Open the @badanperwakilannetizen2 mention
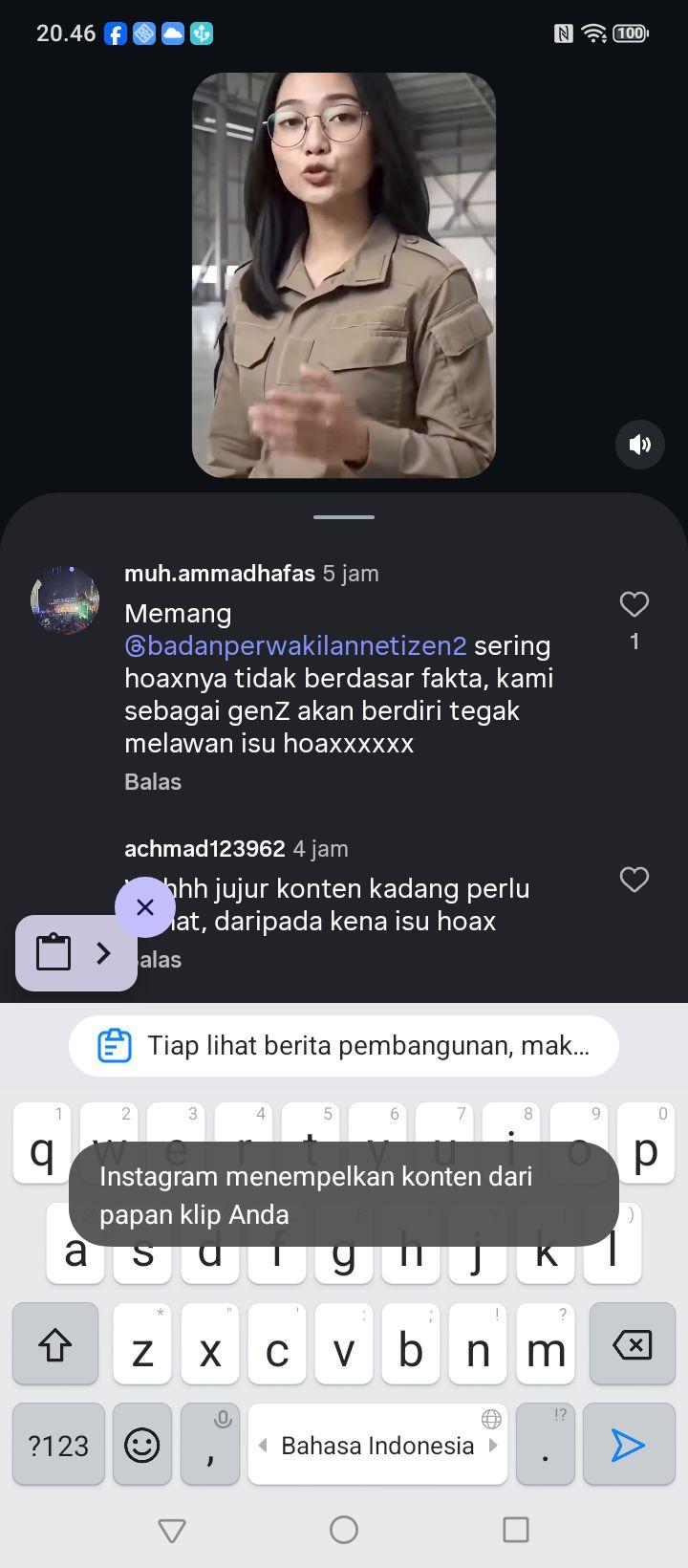Image resolution: width=688 pixels, height=1568 pixels. tap(295, 645)
